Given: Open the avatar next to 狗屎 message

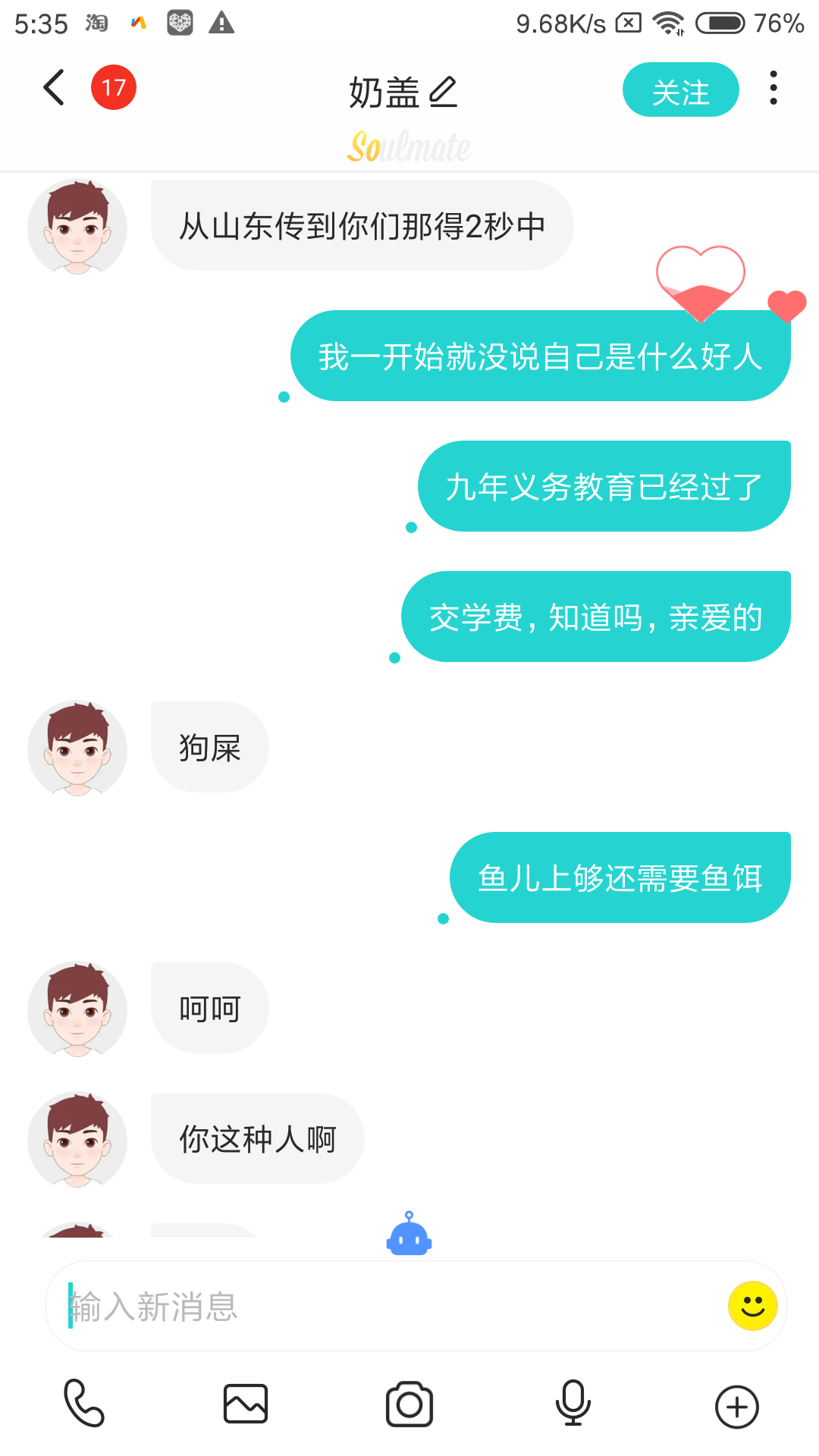Looking at the screenshot, I should click(77, 748).
